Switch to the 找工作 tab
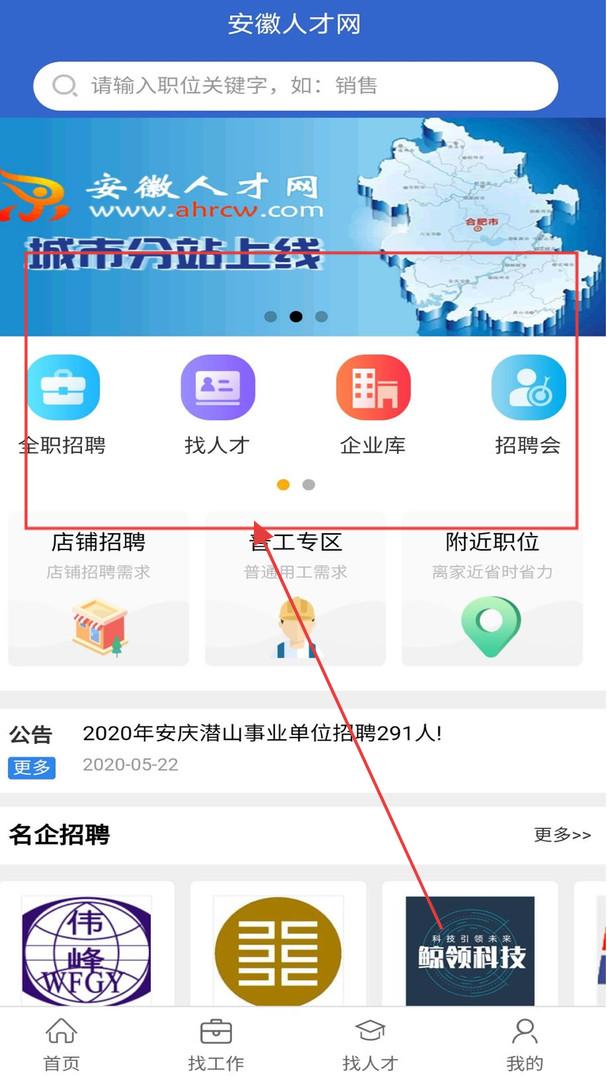Image resolution: width=607 pixels, height=1080 pixels. (x=216, y=1044)
